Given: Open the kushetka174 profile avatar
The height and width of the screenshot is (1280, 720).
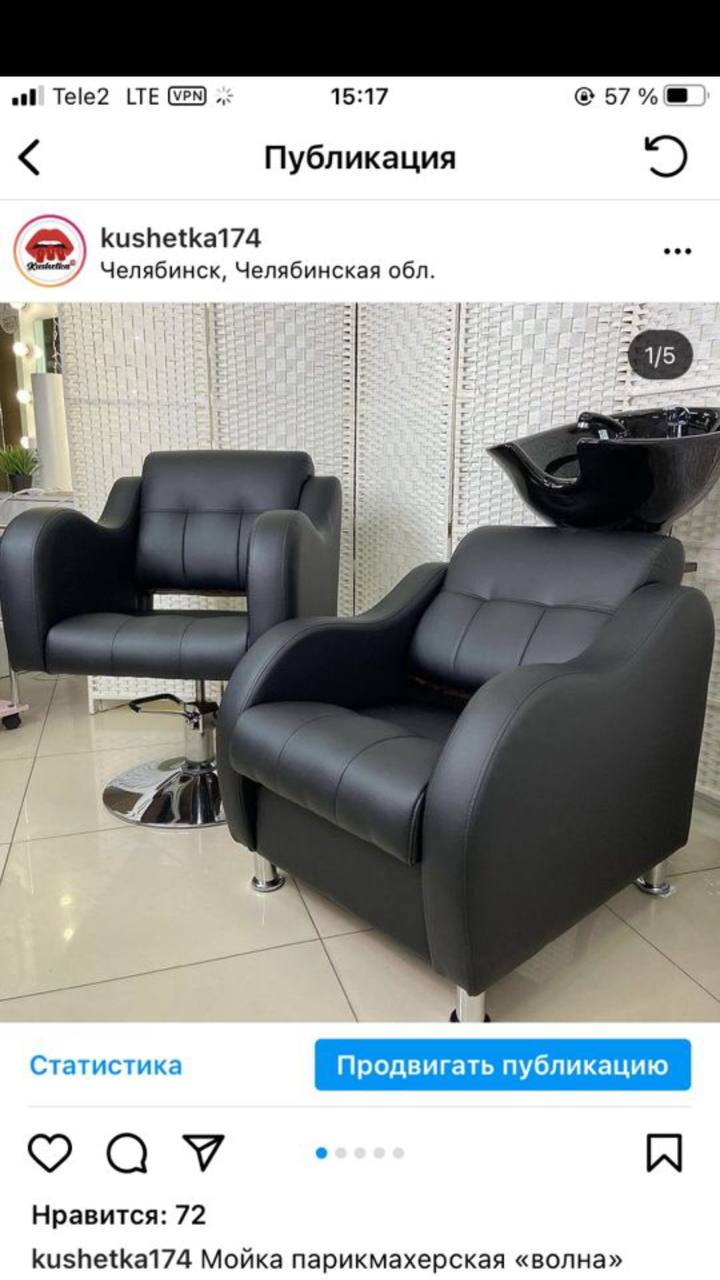Looking at the screenshot, I should point(50,251).
